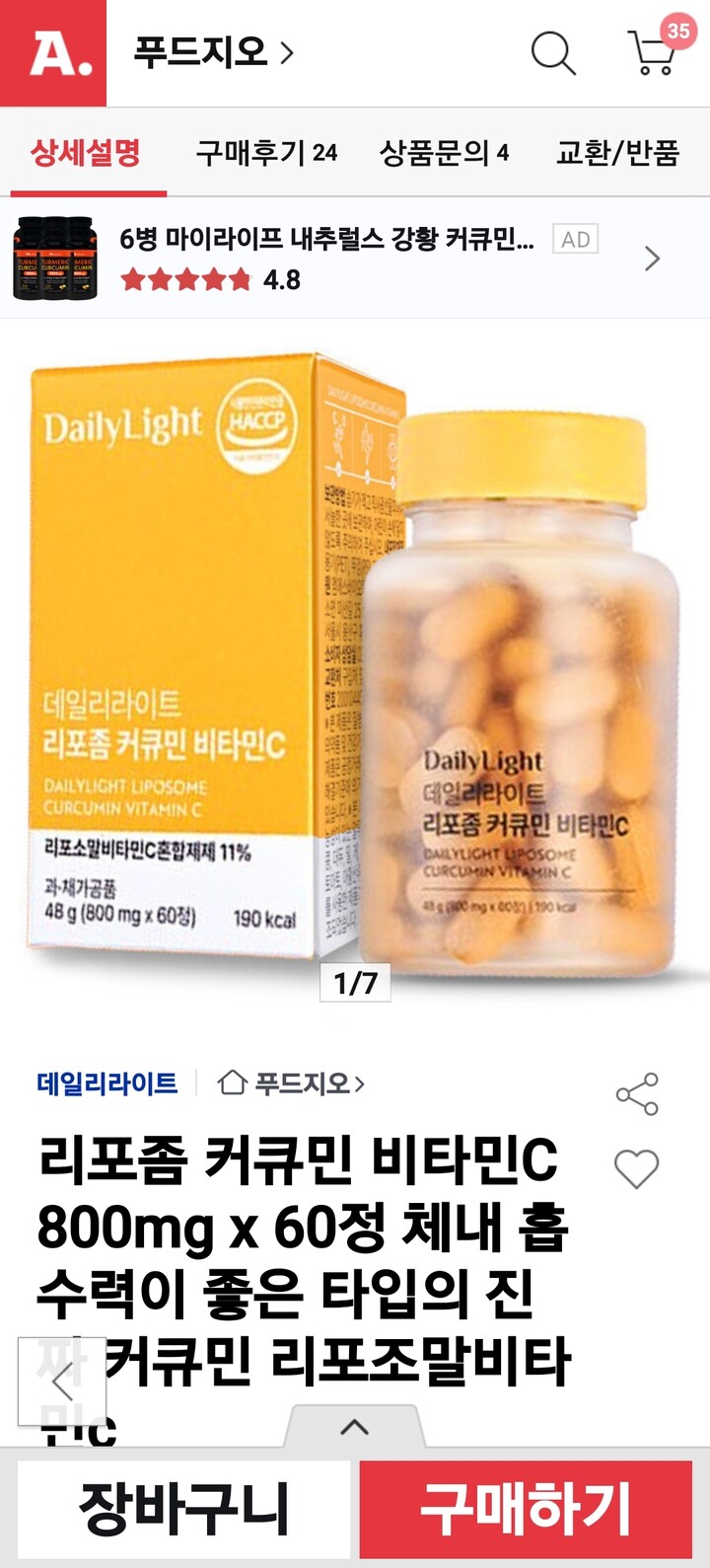Image resolution: width=710 pixels, height=1568 pixels.
Task: Advance the ad banner with right chevron
Action: (650, 259)
